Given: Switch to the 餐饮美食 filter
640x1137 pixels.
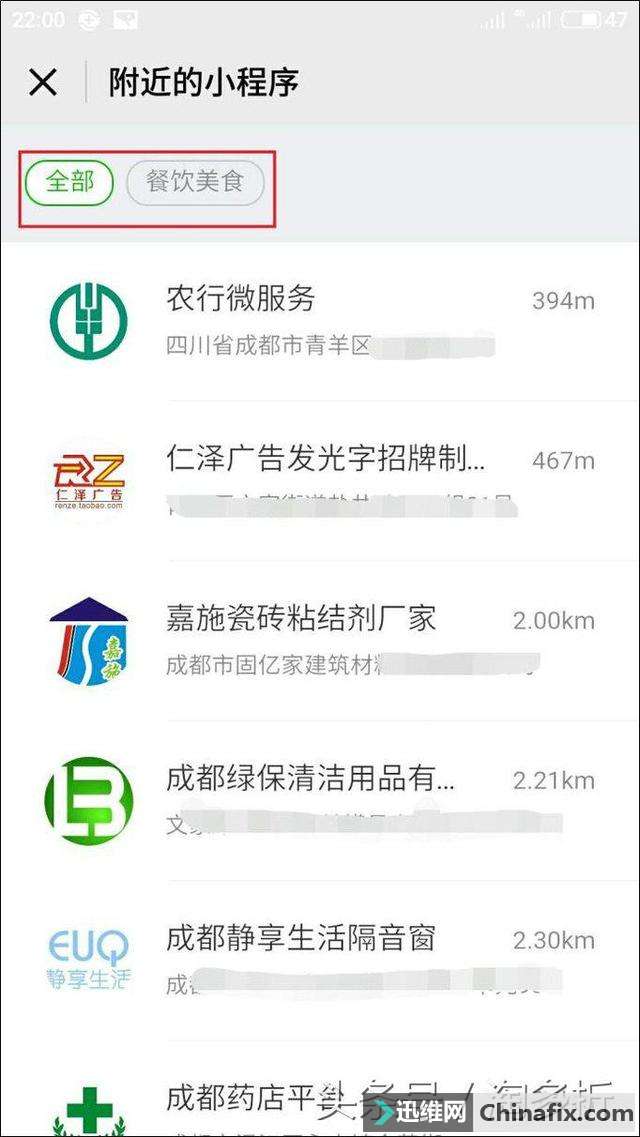Looking at the screenshot, I should [194, 182].
